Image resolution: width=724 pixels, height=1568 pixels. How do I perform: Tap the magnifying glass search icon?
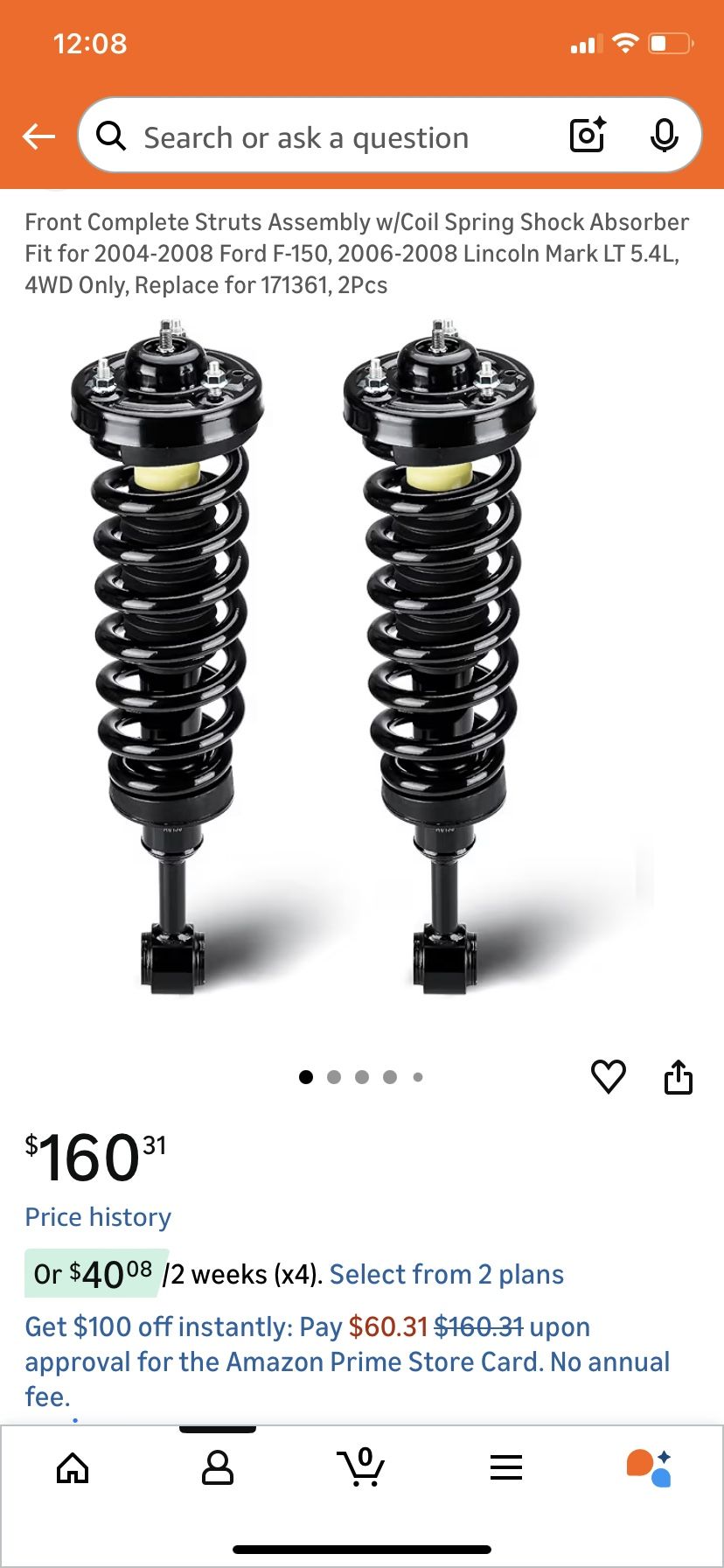pyautogui.click(x=112, y=136)
